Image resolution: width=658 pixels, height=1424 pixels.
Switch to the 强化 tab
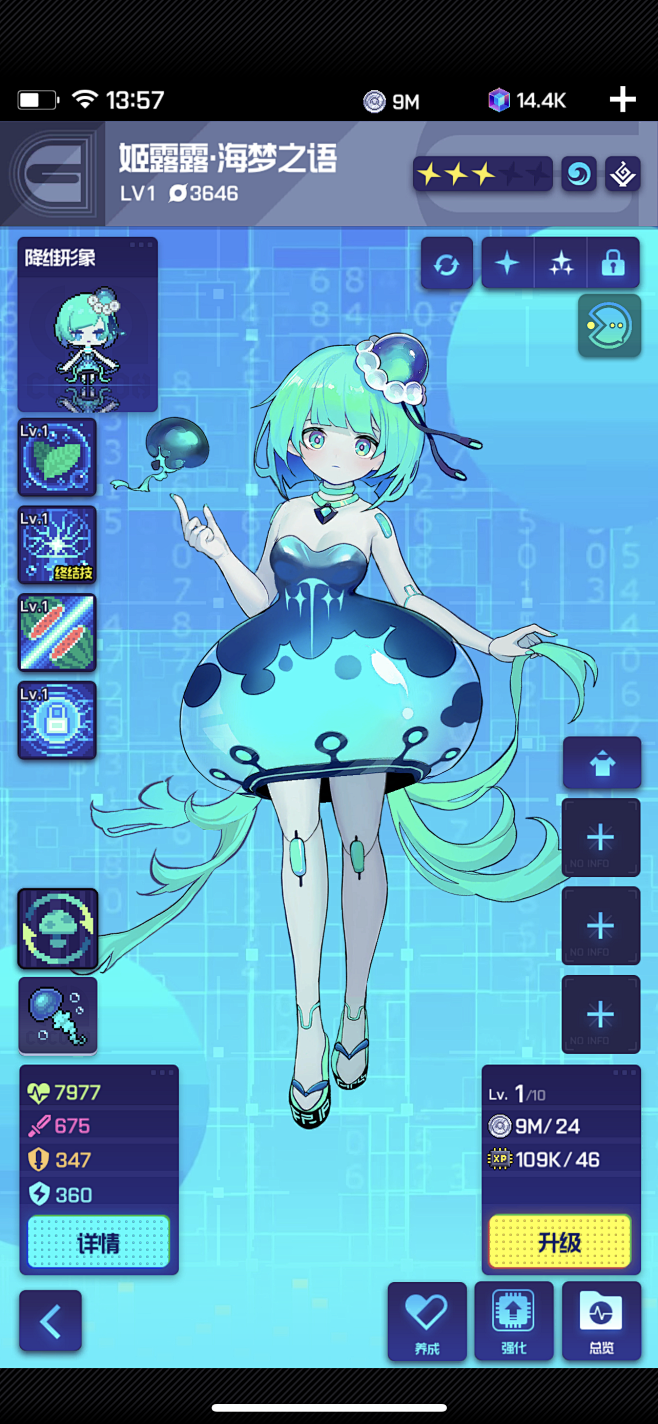point(513,1321)
